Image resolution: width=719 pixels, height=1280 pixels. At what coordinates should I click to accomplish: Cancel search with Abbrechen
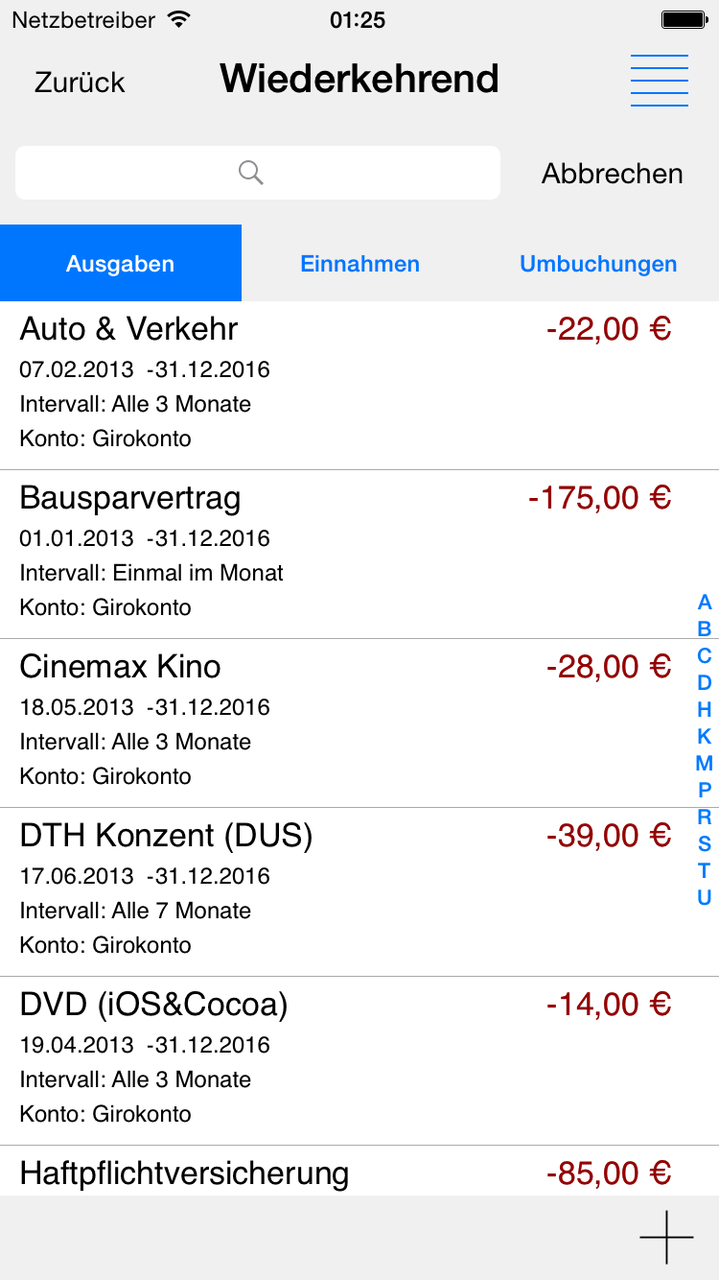[x=612, y=173]
